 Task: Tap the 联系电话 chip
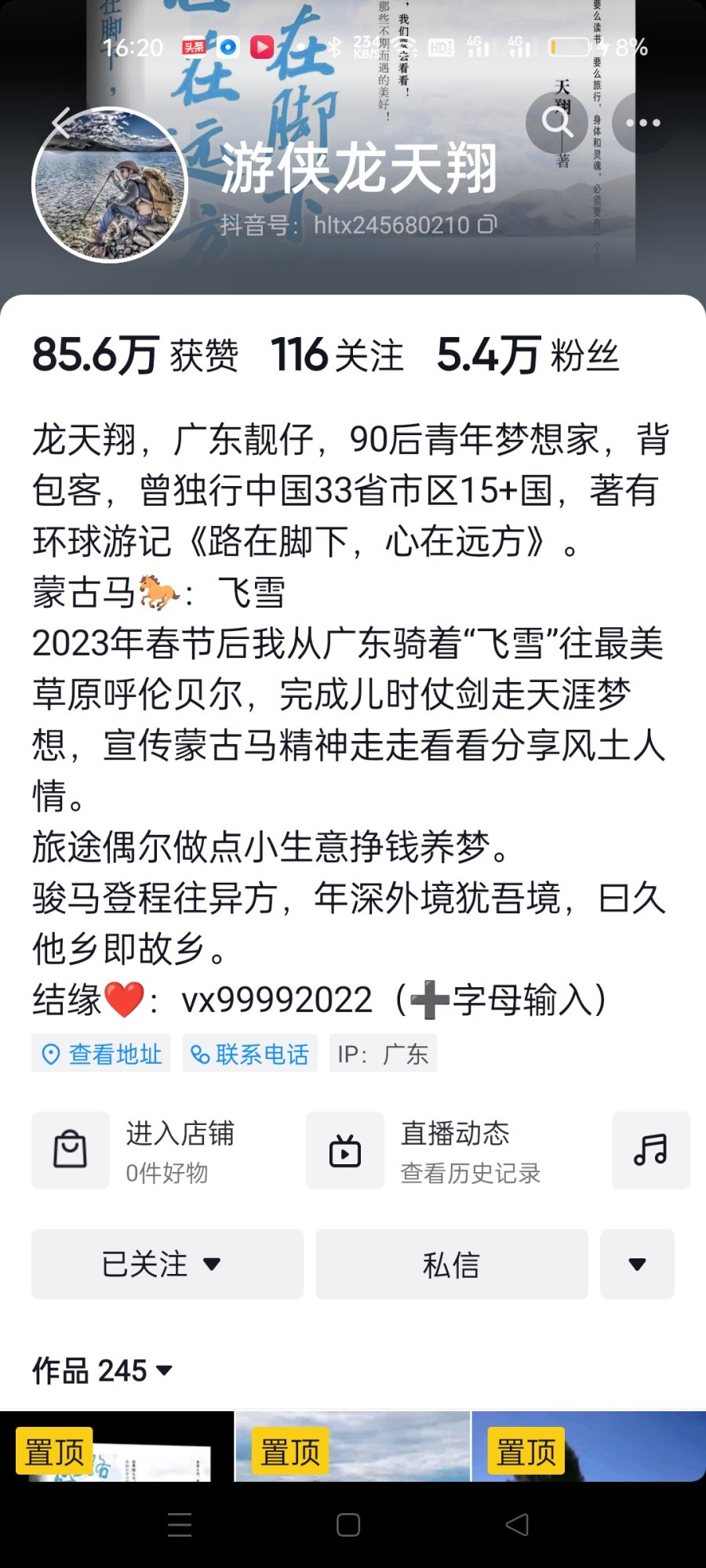pyautogui.click(x=250, y=1054)
